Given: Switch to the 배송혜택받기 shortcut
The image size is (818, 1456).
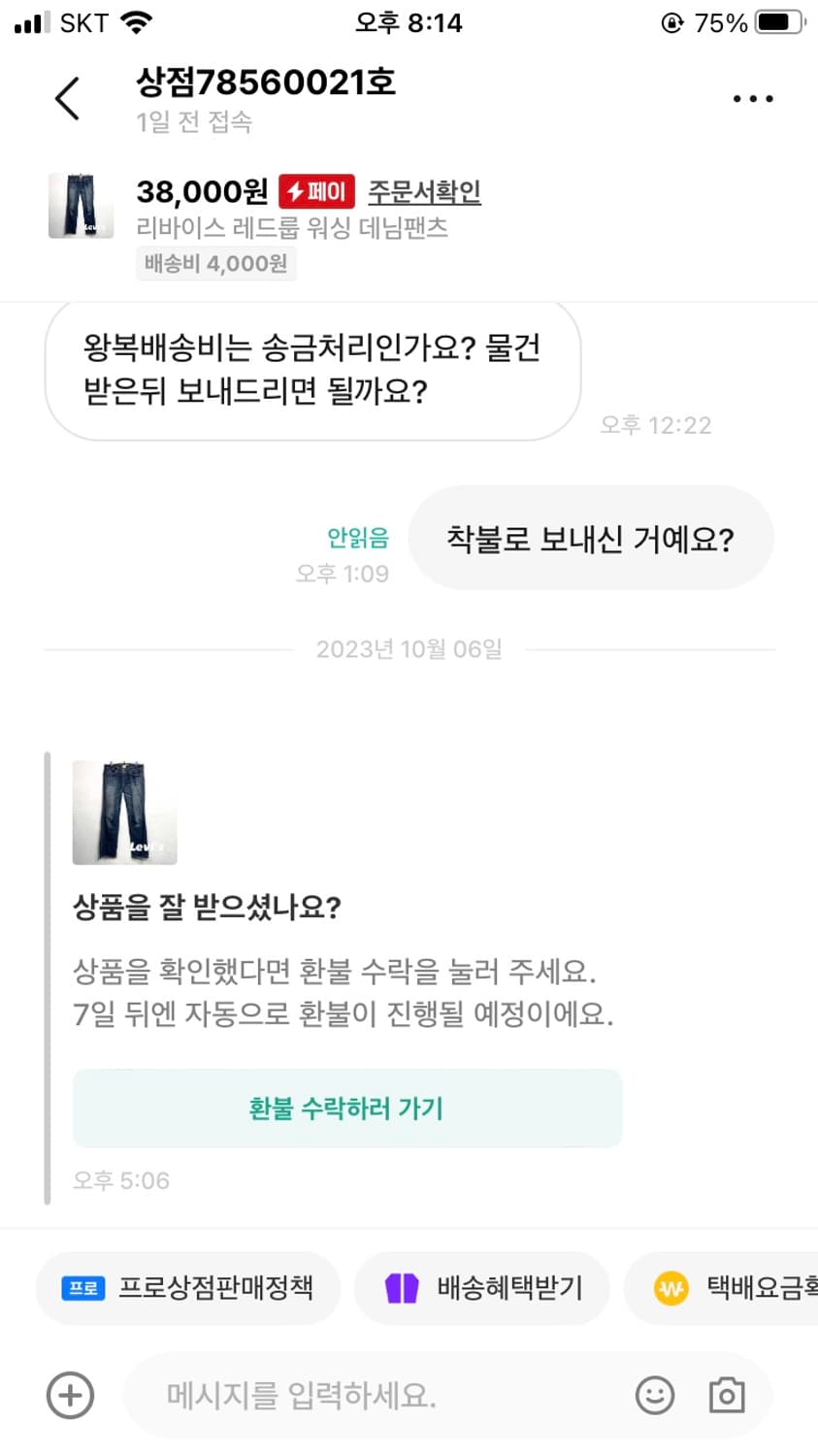Looking at the screenshot, I should point(483,1288).
